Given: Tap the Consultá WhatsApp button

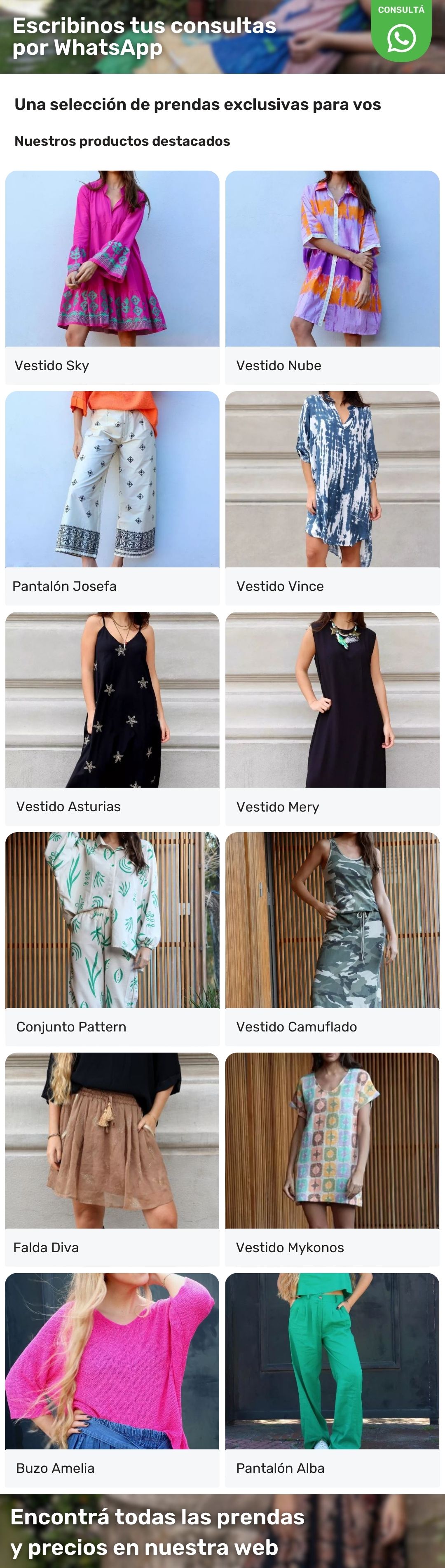Looking at the screenshot, I should (x=401, y=32).
